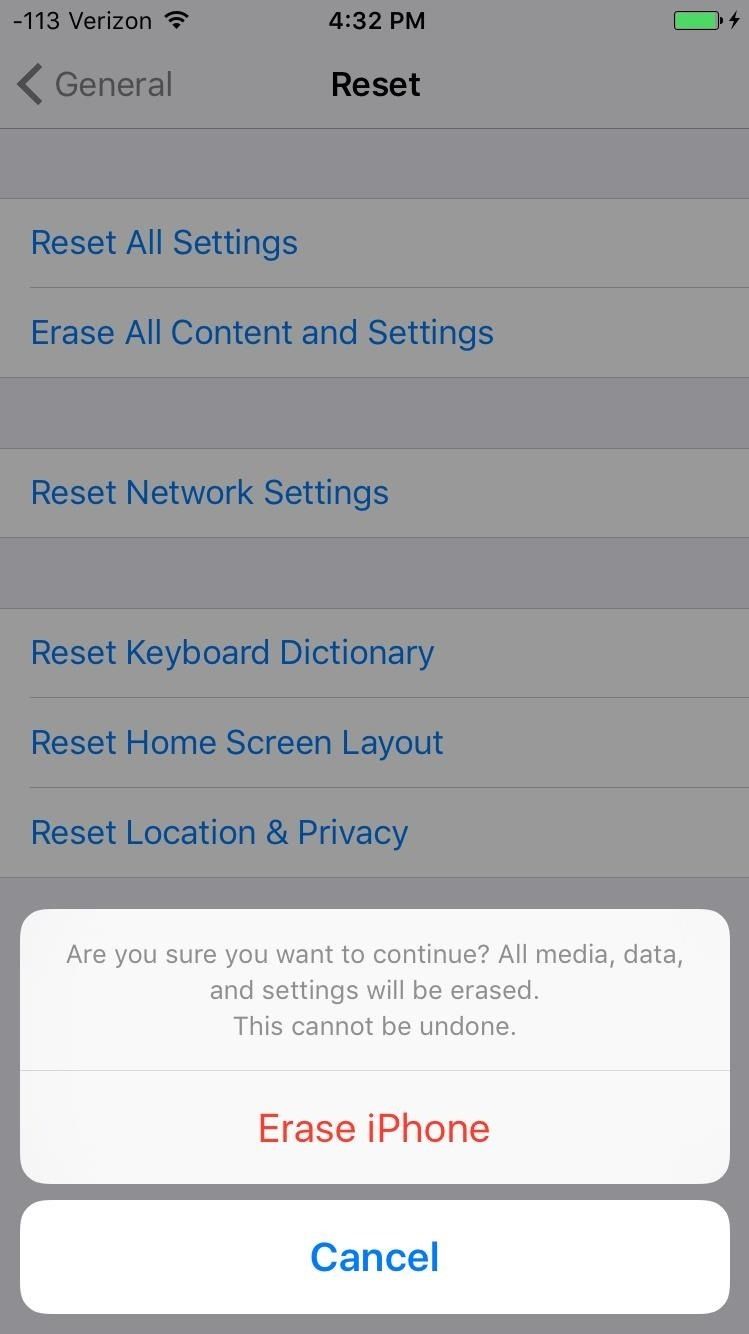Confirm by tapping Erase iPhone
The width and height of the screenshot is (749, 1334).
click(374, 1127)
